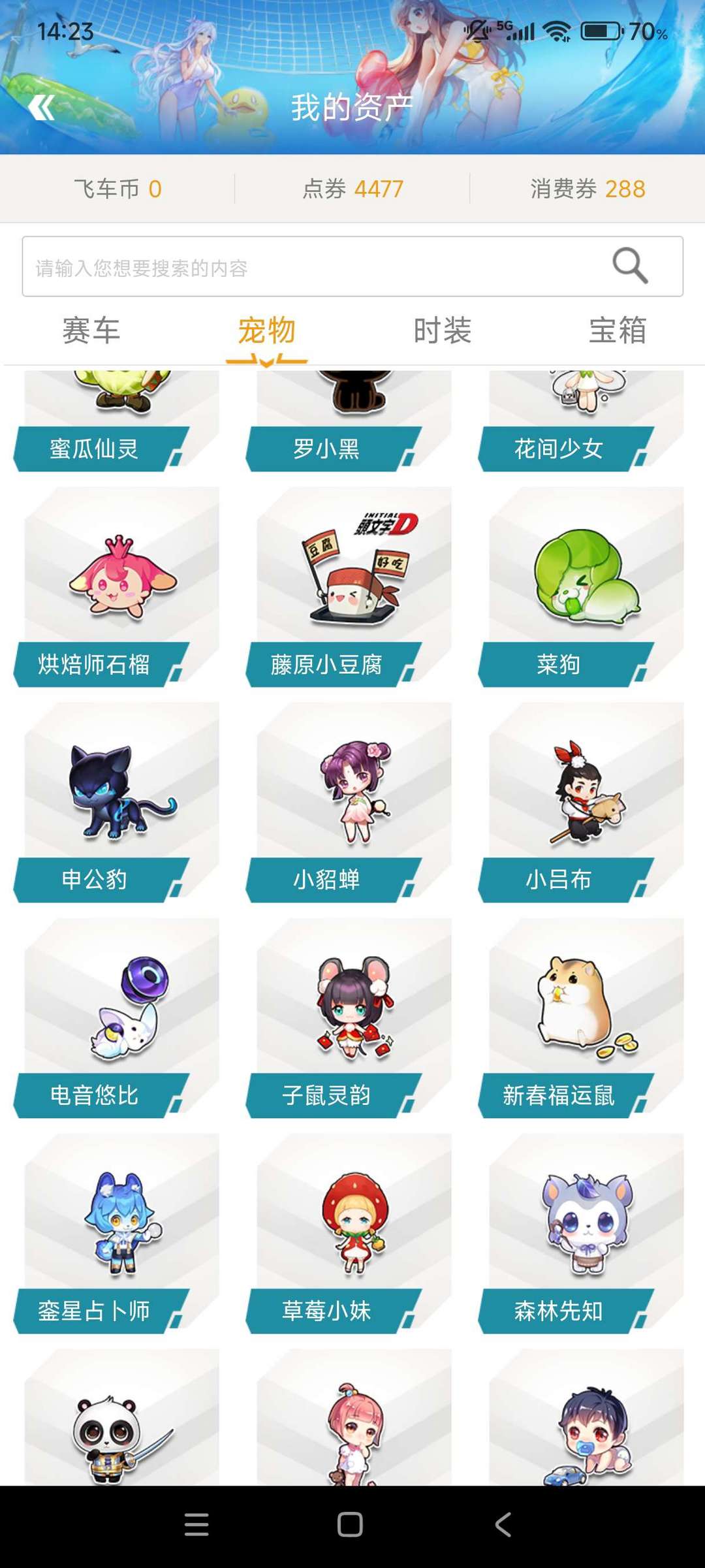Viewport: 705px width, 1568px height.
Task: Switch to the 赛车 tab
Action: click(91, 330)
